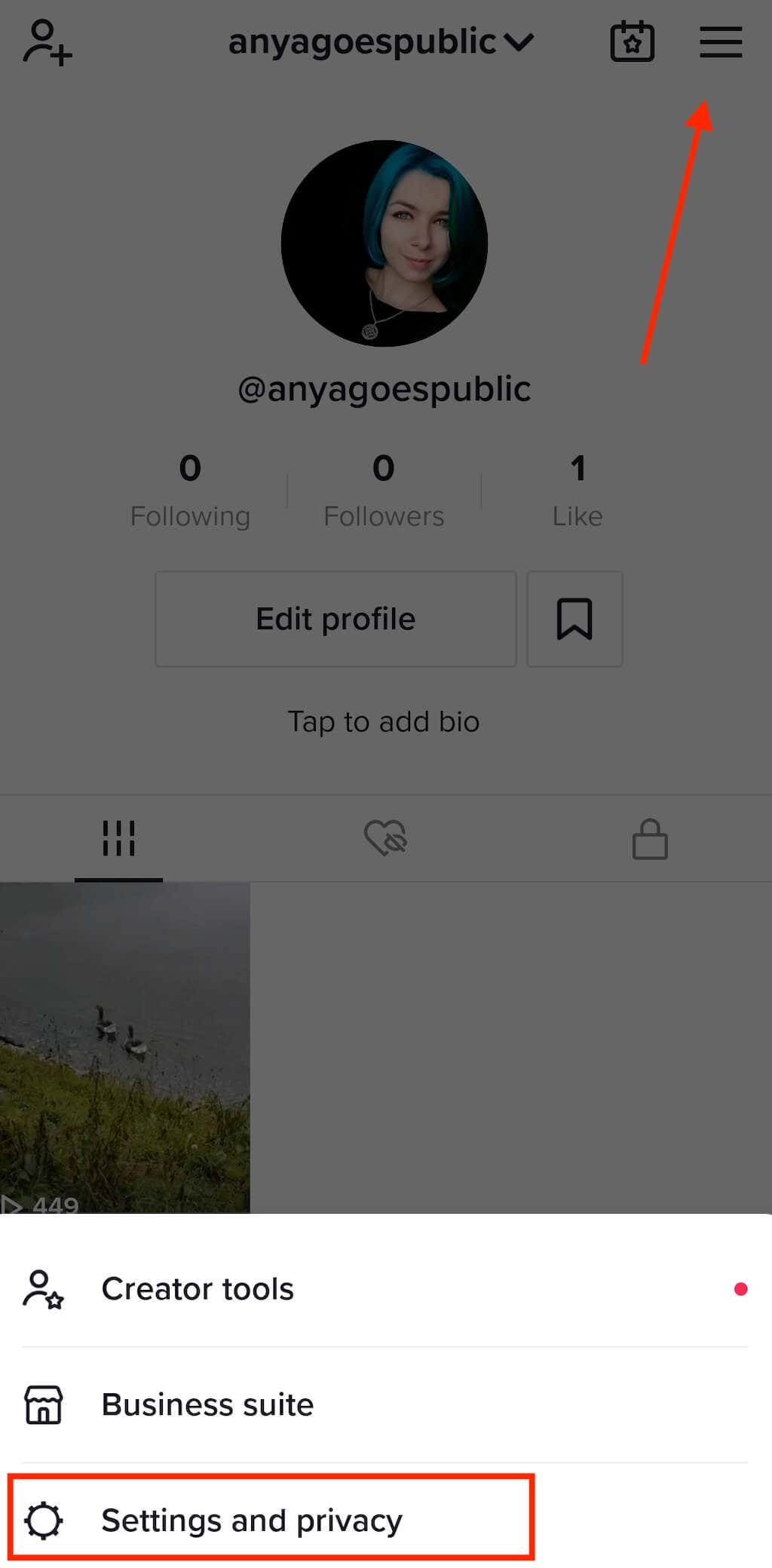This screenshot has width=772, height=1568.
Task: Switch to the liked videos tab
Action: click(384, 838)
